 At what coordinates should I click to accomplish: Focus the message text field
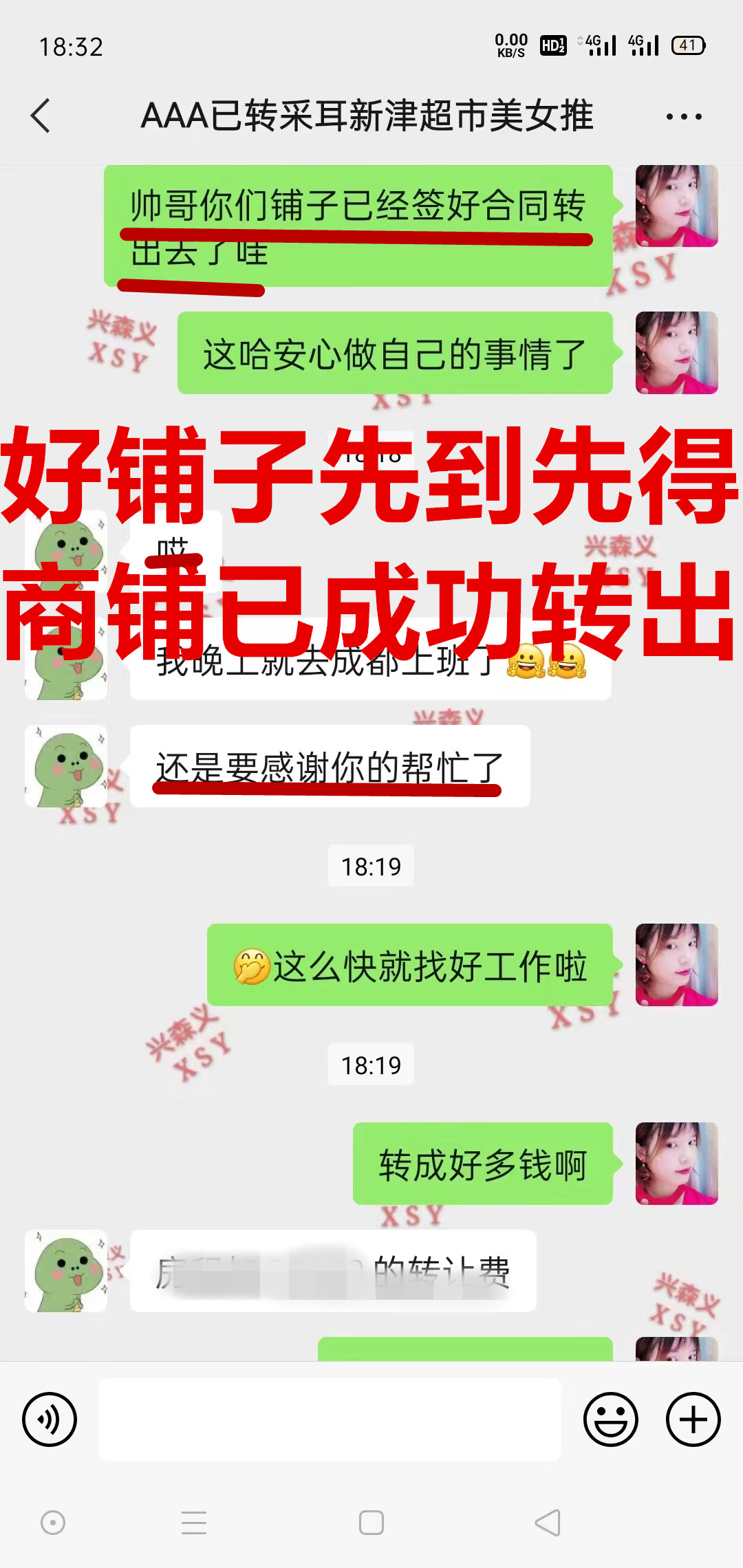click(330, 1419)
